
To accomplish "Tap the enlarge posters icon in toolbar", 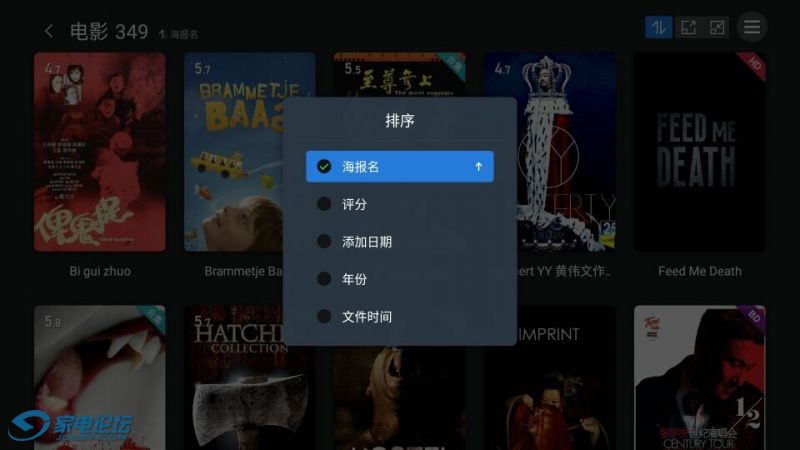I will pyautogui.click(x=688, y=28).
